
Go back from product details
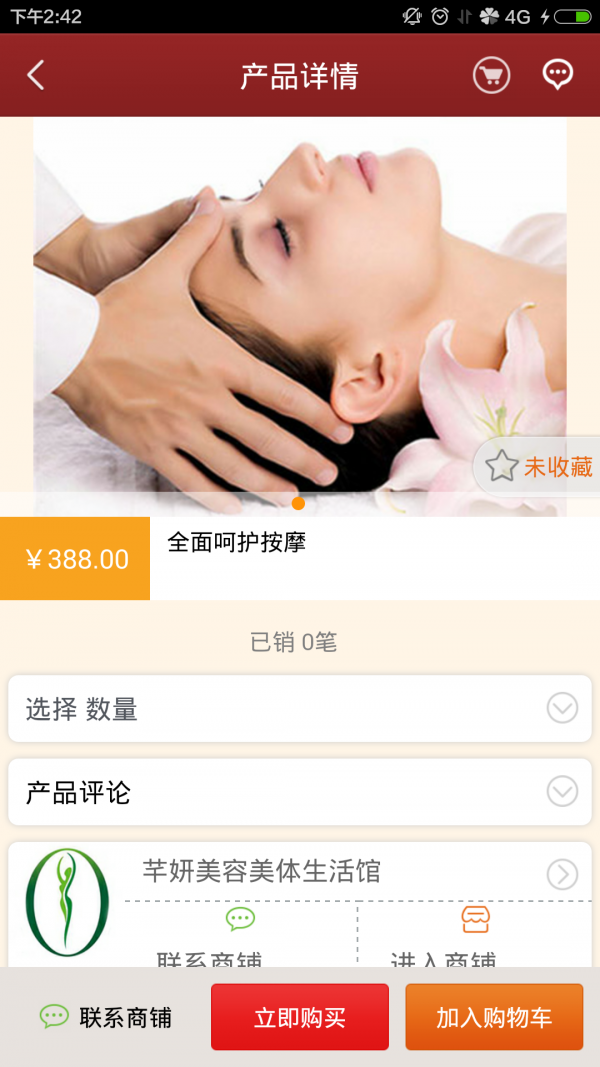[36, 75]
